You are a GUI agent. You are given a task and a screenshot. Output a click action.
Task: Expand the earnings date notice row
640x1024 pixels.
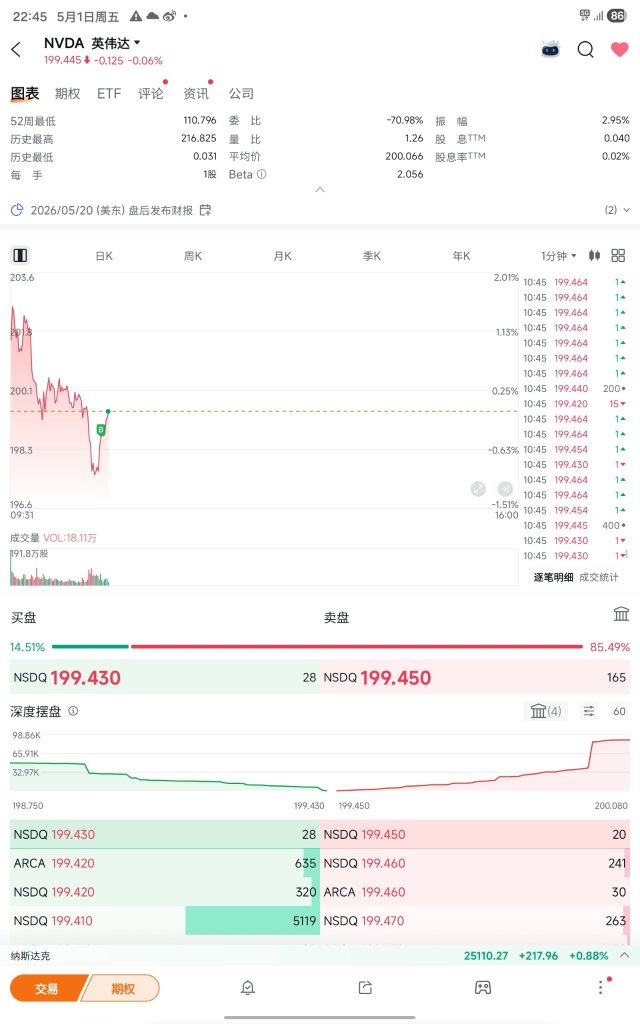(320, 210)
